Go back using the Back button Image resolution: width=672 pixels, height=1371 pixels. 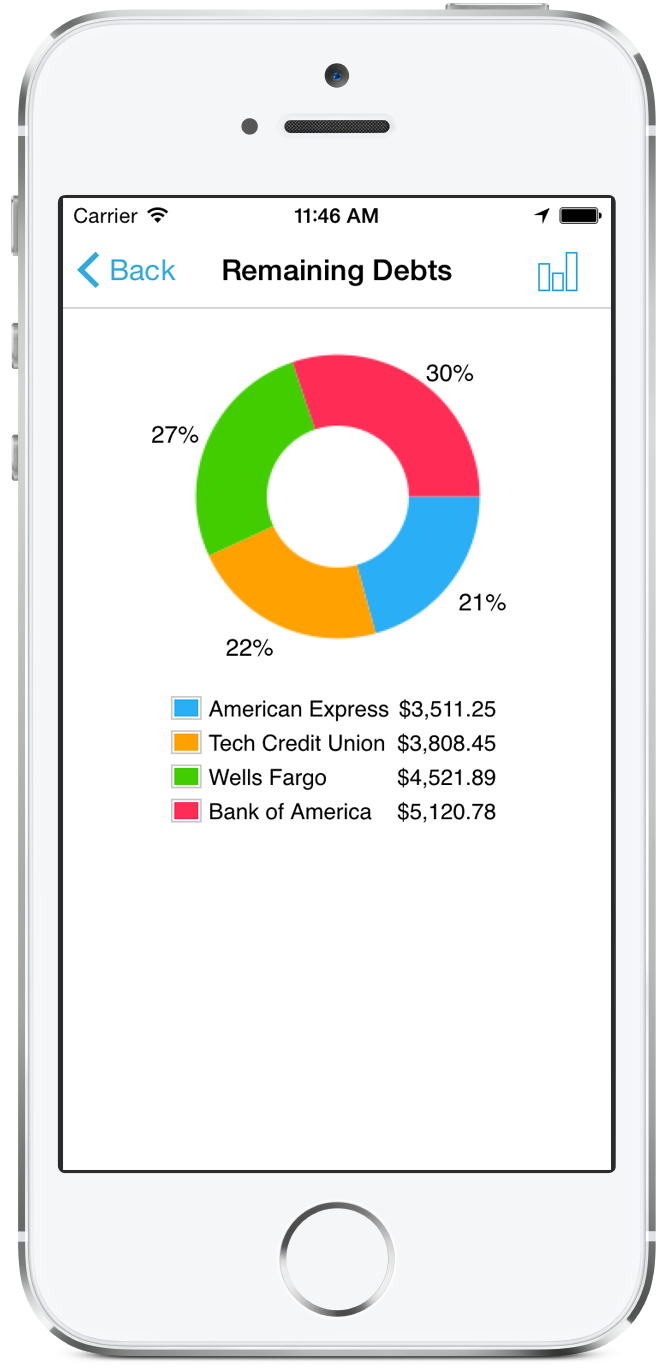point(127,270)
